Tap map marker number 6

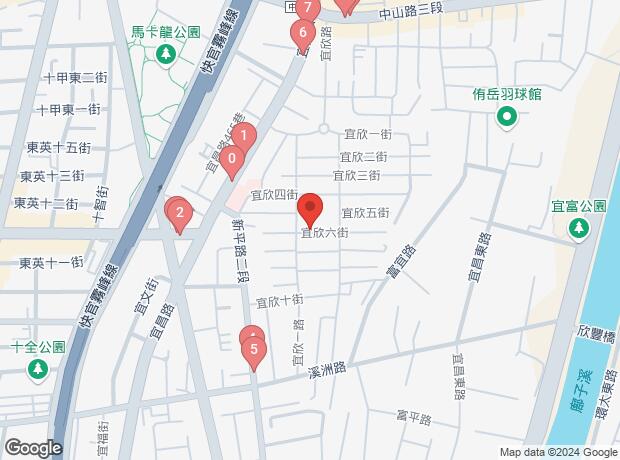point(302,33)
